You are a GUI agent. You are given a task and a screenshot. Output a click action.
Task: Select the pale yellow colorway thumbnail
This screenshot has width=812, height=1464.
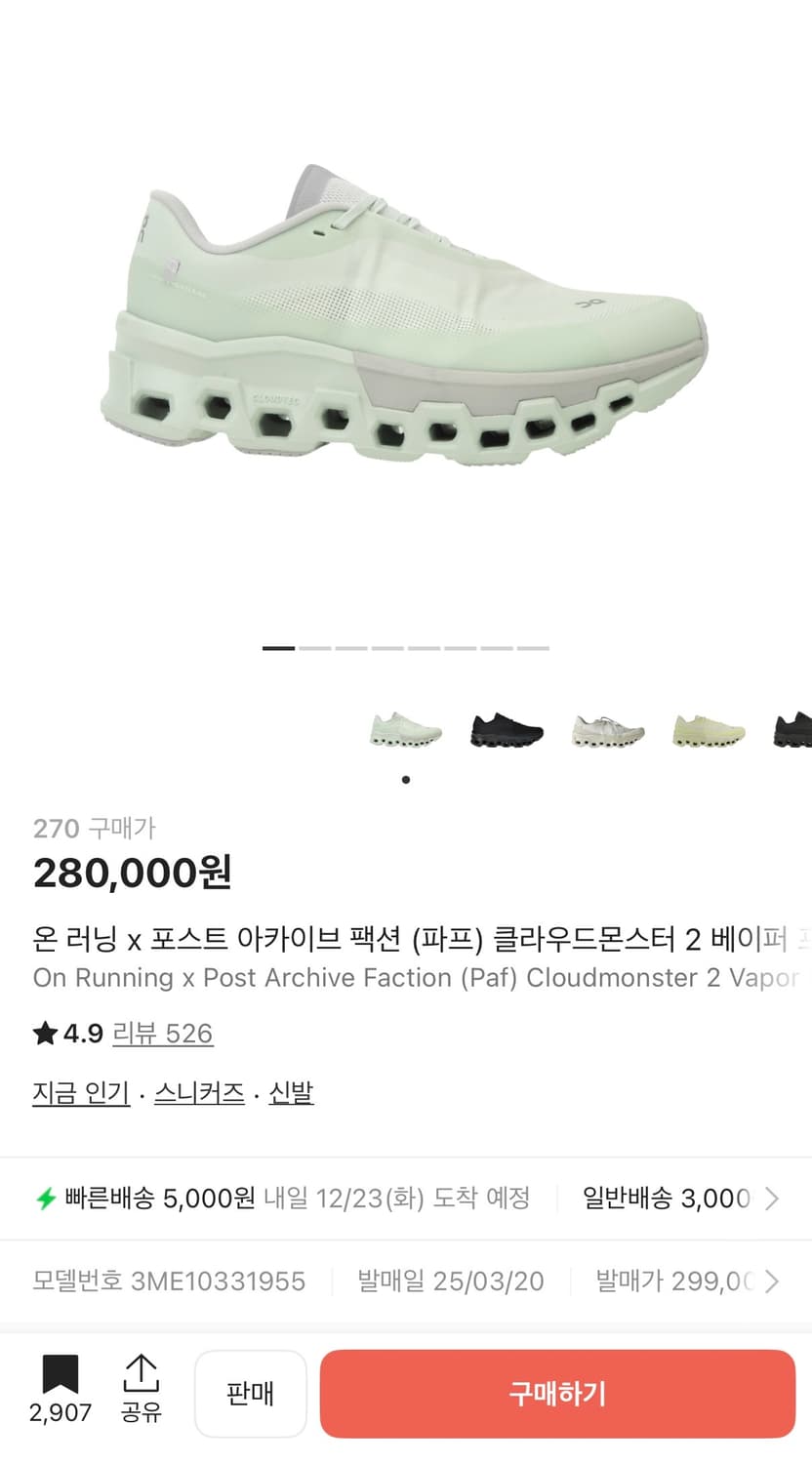point(708,730)
